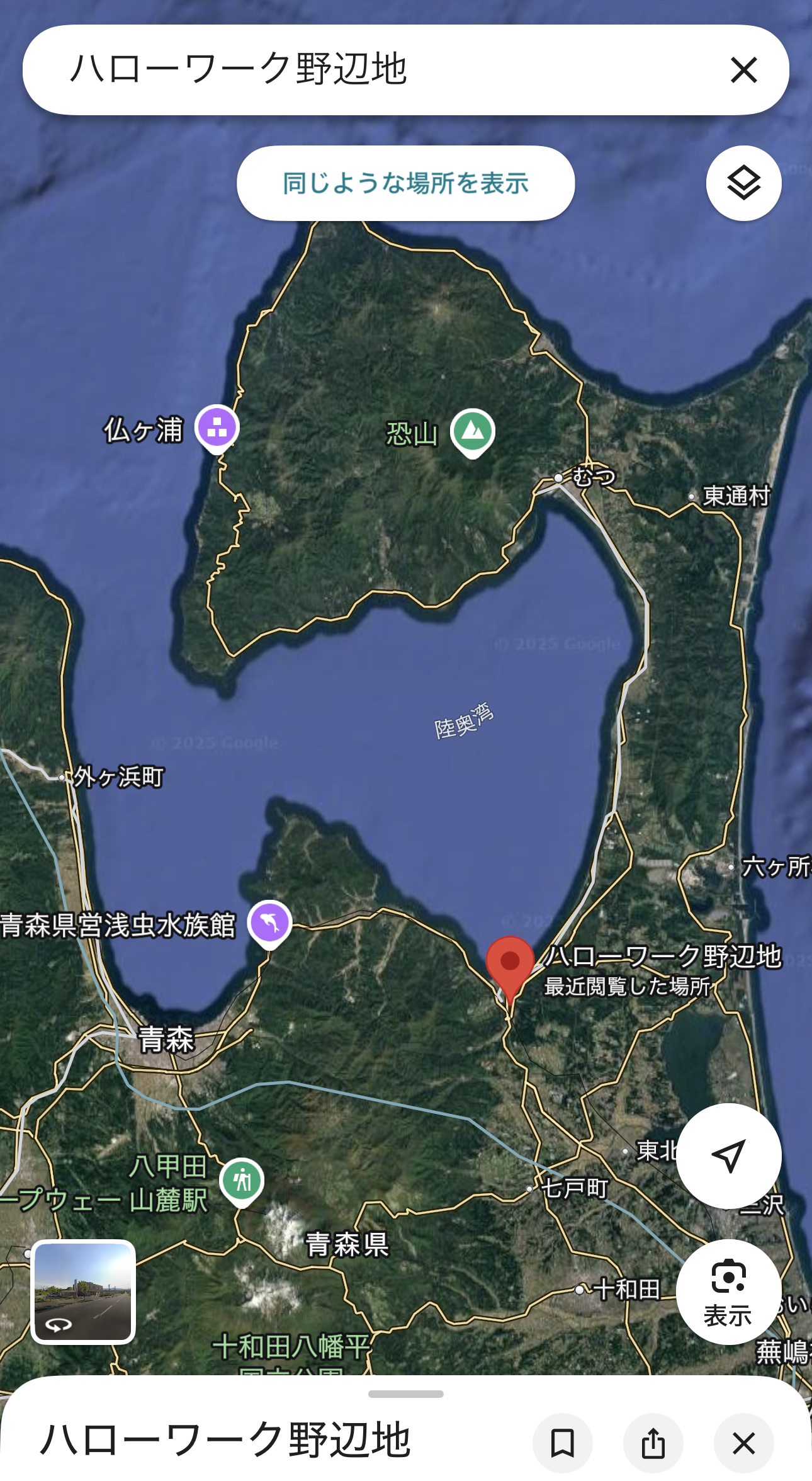812x1481 pixels.
Task: Open the ハローワーク野辺地 search field
Action: coord(378,70)
